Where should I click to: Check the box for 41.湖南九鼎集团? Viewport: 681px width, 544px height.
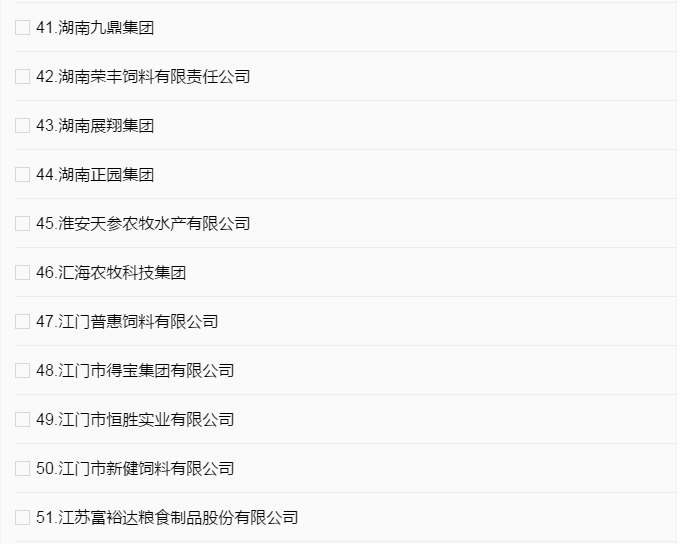[x=23, y=27]
